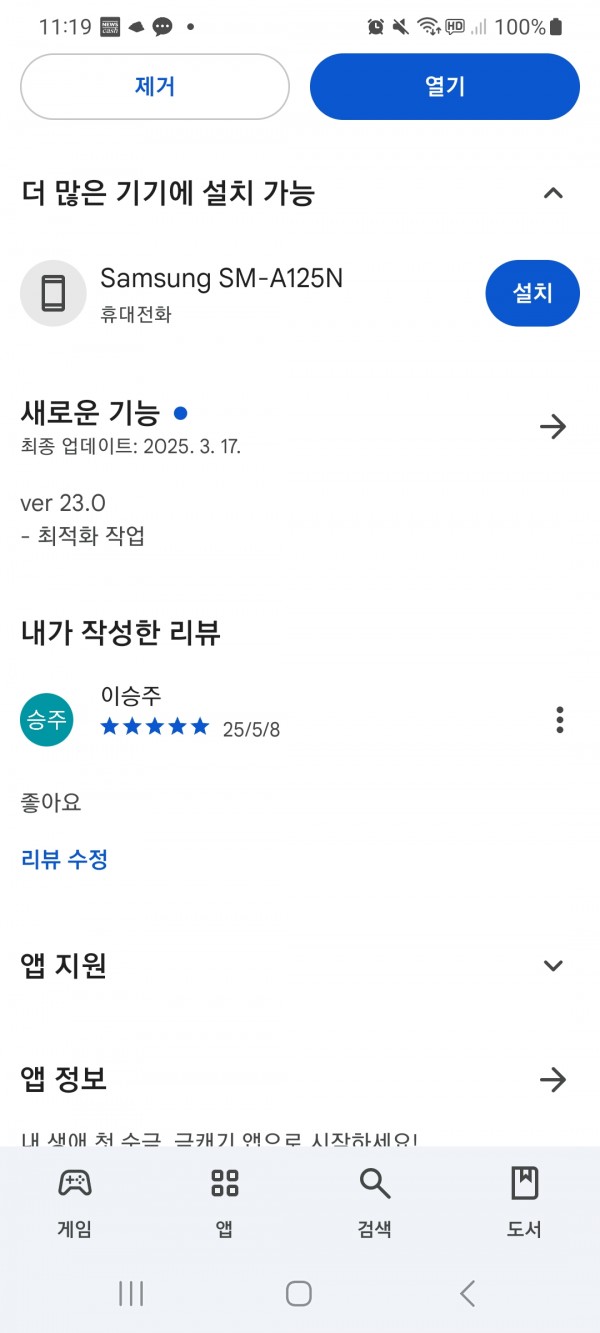Viewport: 600px width, 1333px height.
Task: Go back with the system back button
Action: tap(467, 1293)
